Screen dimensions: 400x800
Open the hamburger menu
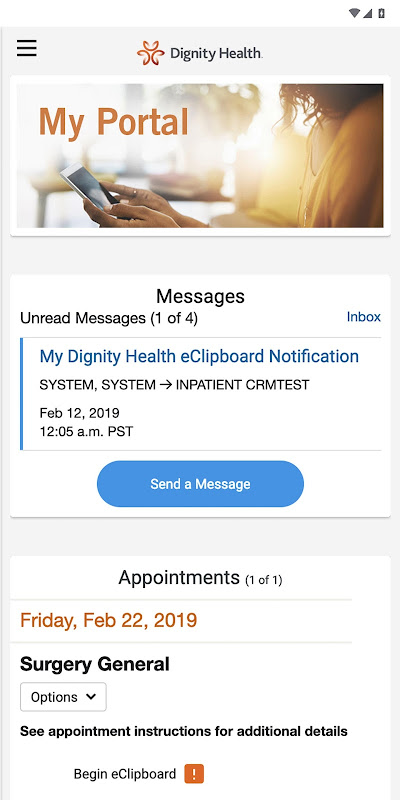pos(27,48)
